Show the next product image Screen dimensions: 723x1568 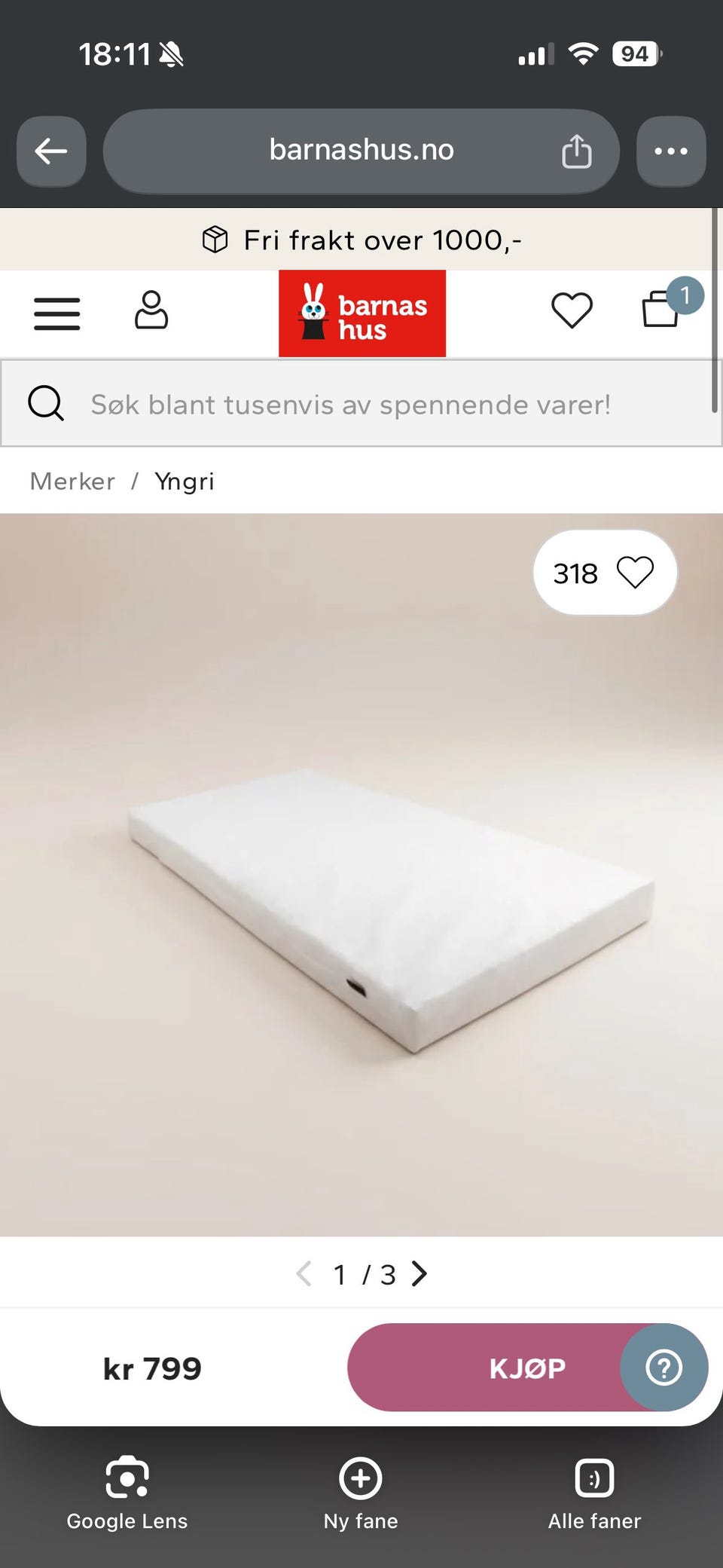(x=419, y=1274)
